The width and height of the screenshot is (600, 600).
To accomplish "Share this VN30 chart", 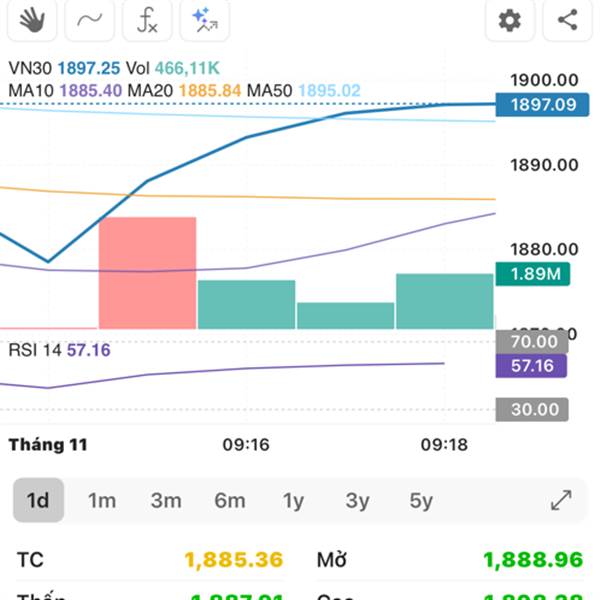I will 567,20.
